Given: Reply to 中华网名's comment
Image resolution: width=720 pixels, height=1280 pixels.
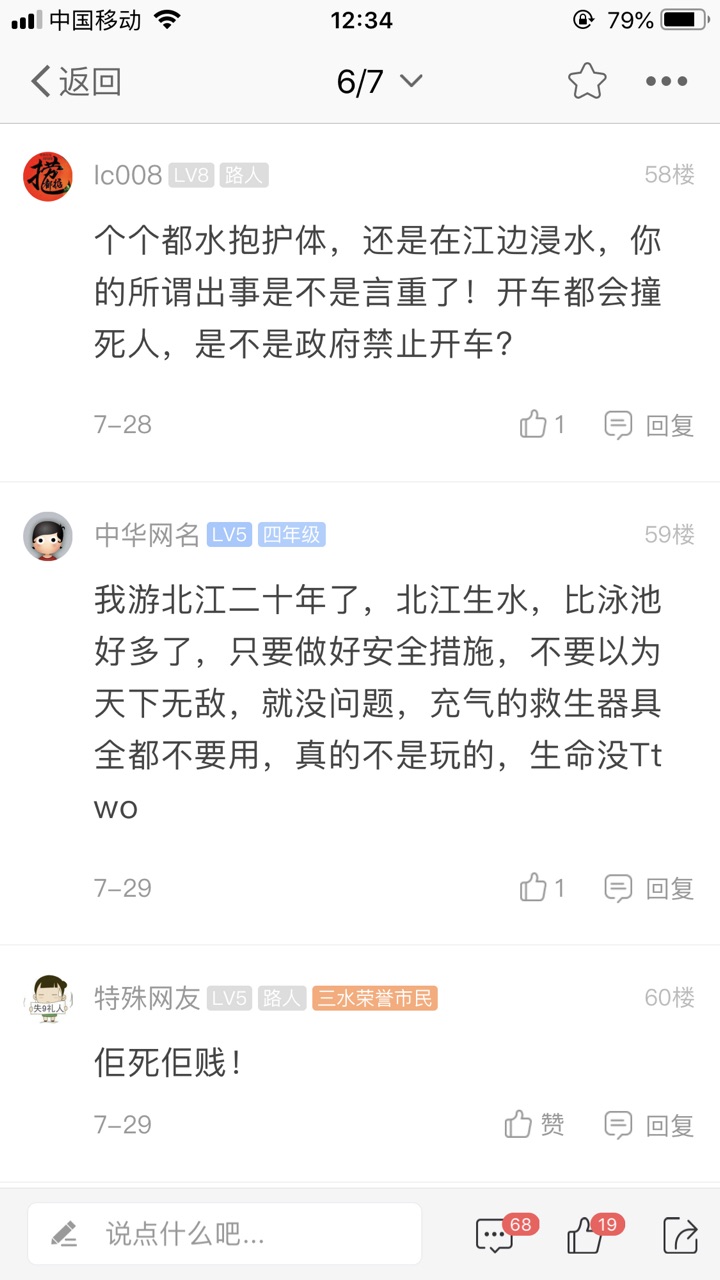Looking at the screenshot, I should click(x=650, y=887).
